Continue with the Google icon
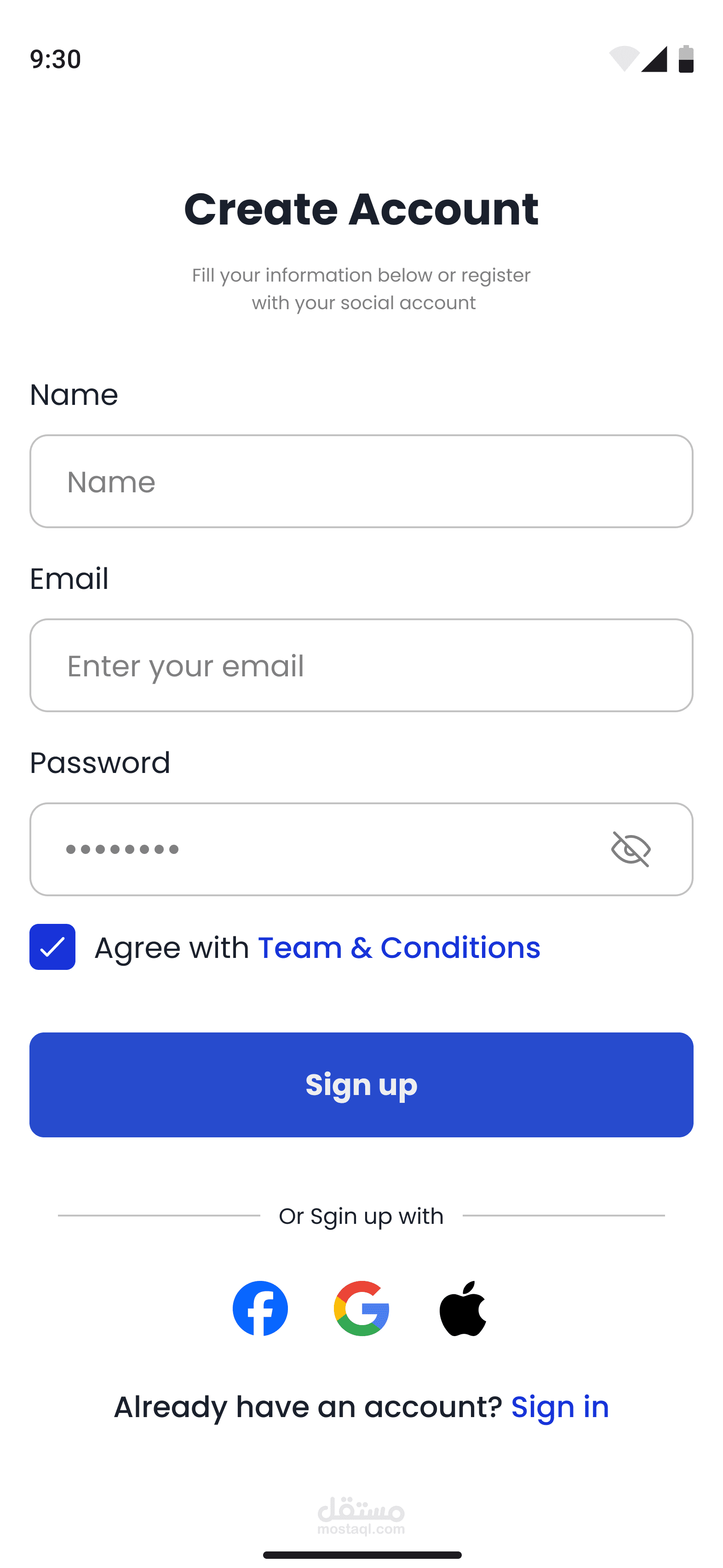Image resolution: width=723 pixels, height=1568 pixels. tap(361, 1308)
